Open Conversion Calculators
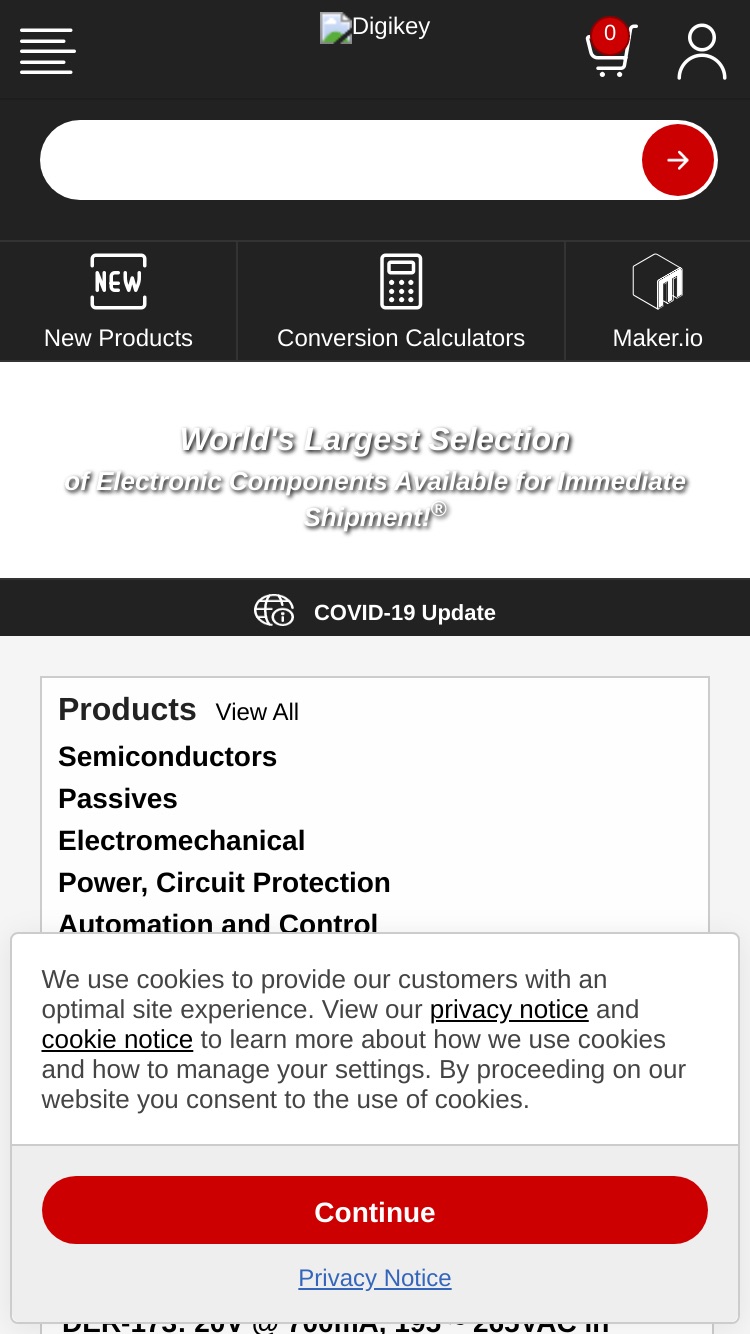 pyautogui.click(x=401, y=301)
